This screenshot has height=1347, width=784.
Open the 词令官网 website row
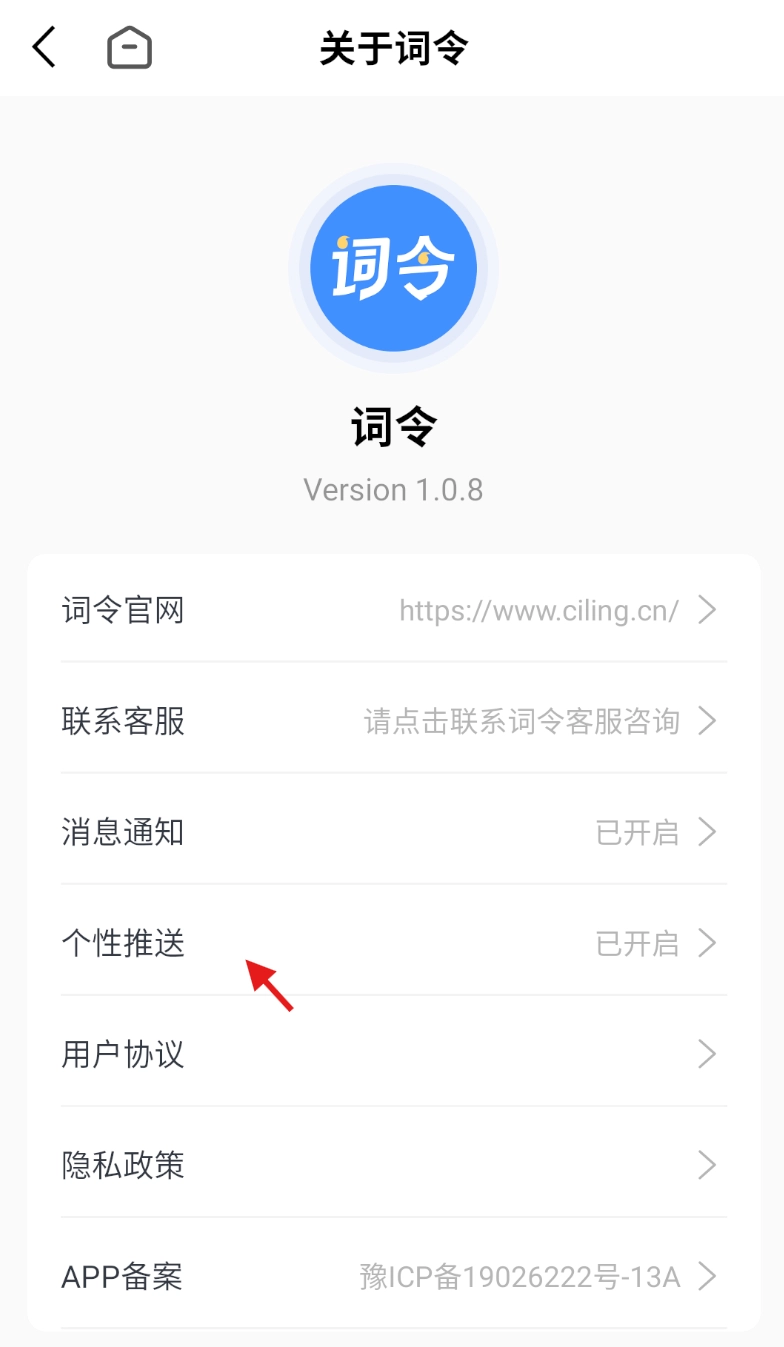(393, 609)
